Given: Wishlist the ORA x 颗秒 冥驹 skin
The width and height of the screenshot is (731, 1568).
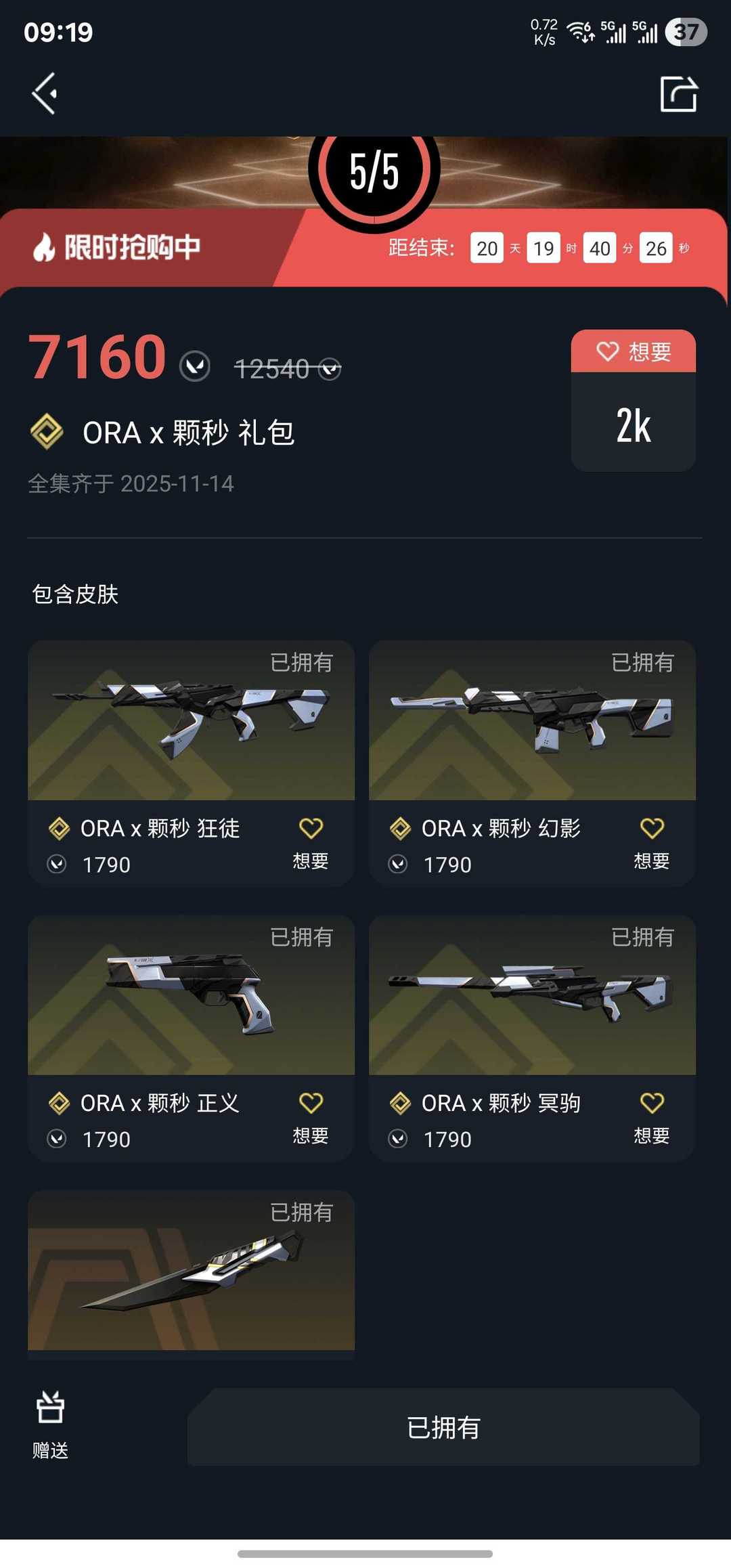Looking at the screenshot, I should tap(651, 1117).
